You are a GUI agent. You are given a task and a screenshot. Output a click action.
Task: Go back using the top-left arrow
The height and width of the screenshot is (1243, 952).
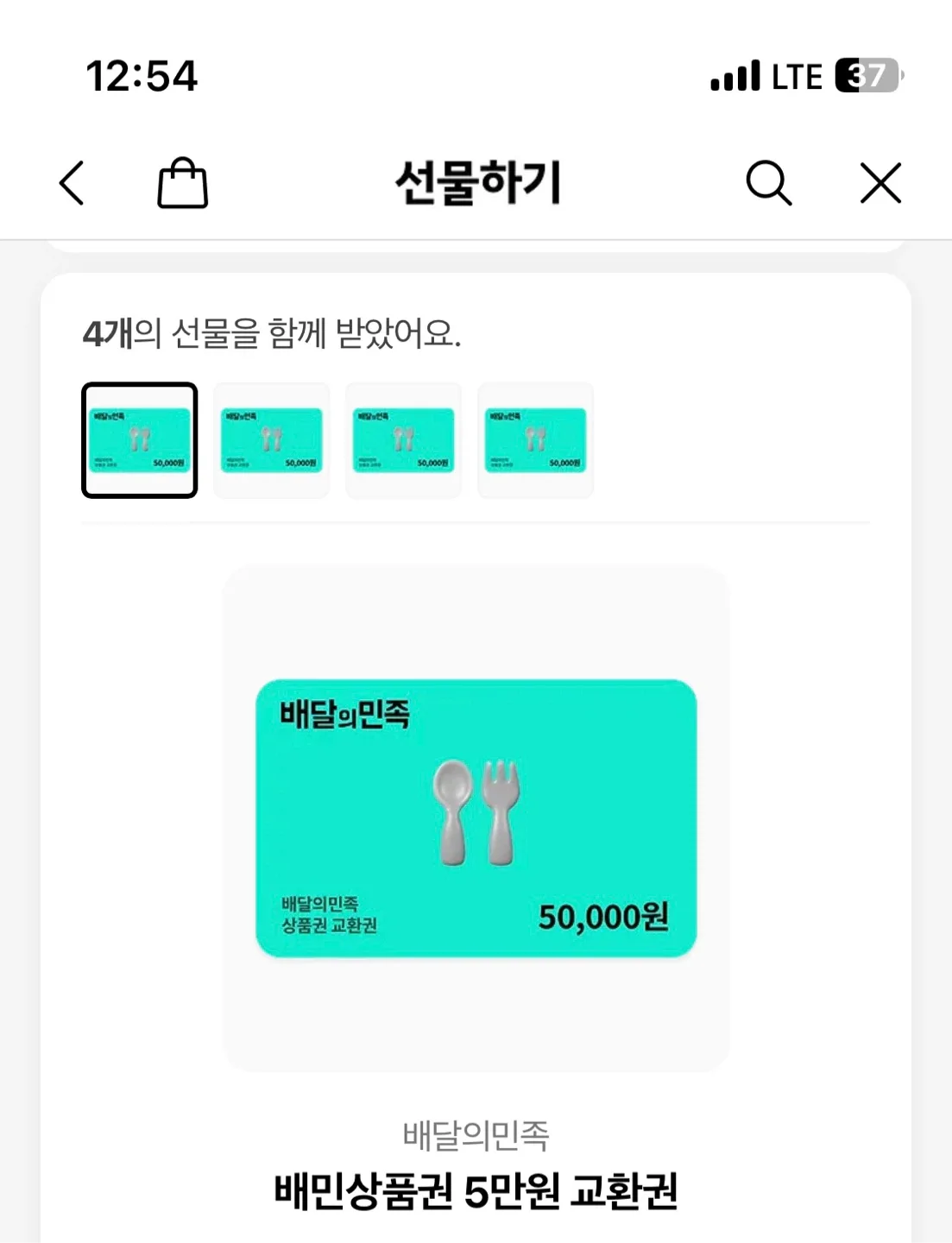pos(73,183)
